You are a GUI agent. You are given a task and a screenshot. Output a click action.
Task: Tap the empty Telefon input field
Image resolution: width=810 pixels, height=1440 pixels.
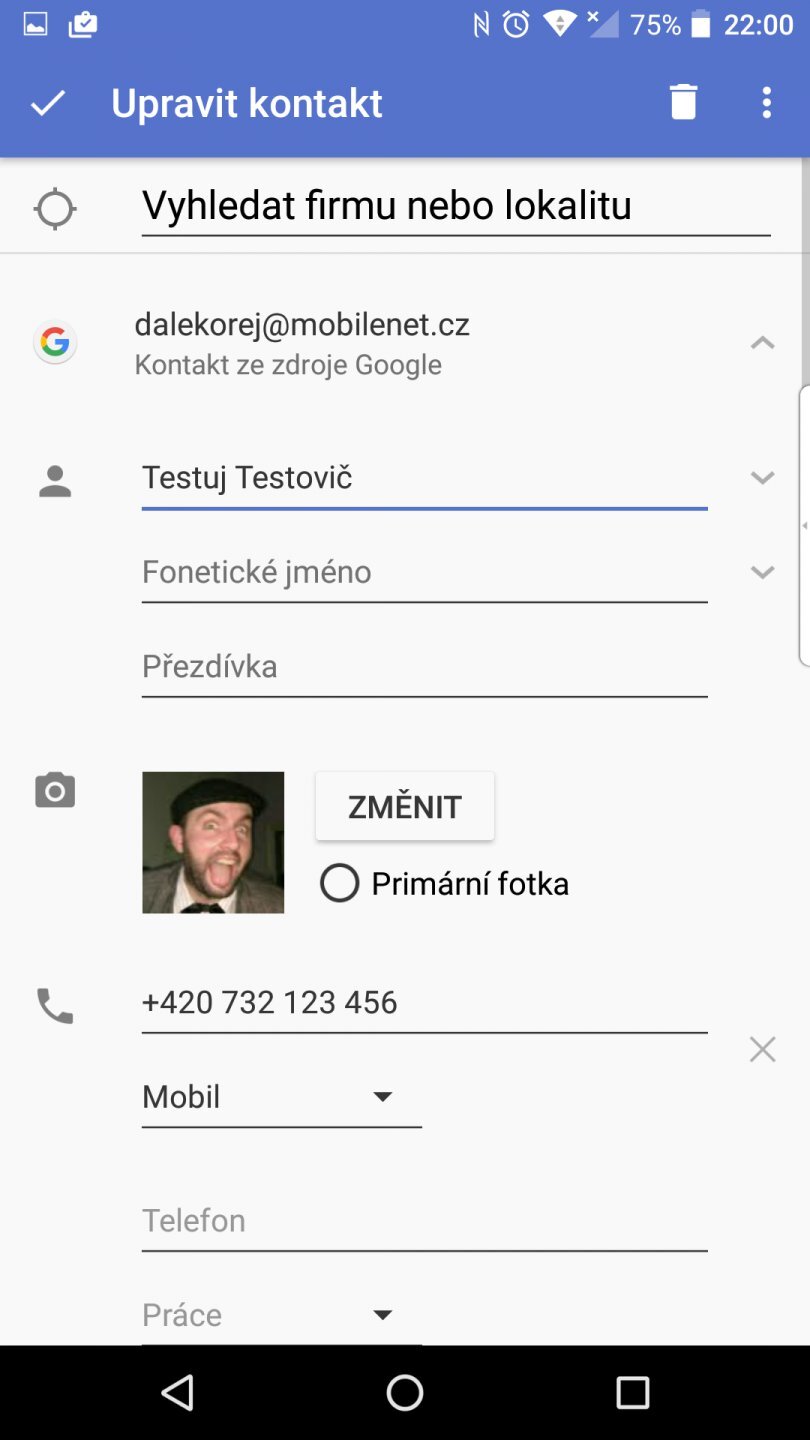point(424,1219)
